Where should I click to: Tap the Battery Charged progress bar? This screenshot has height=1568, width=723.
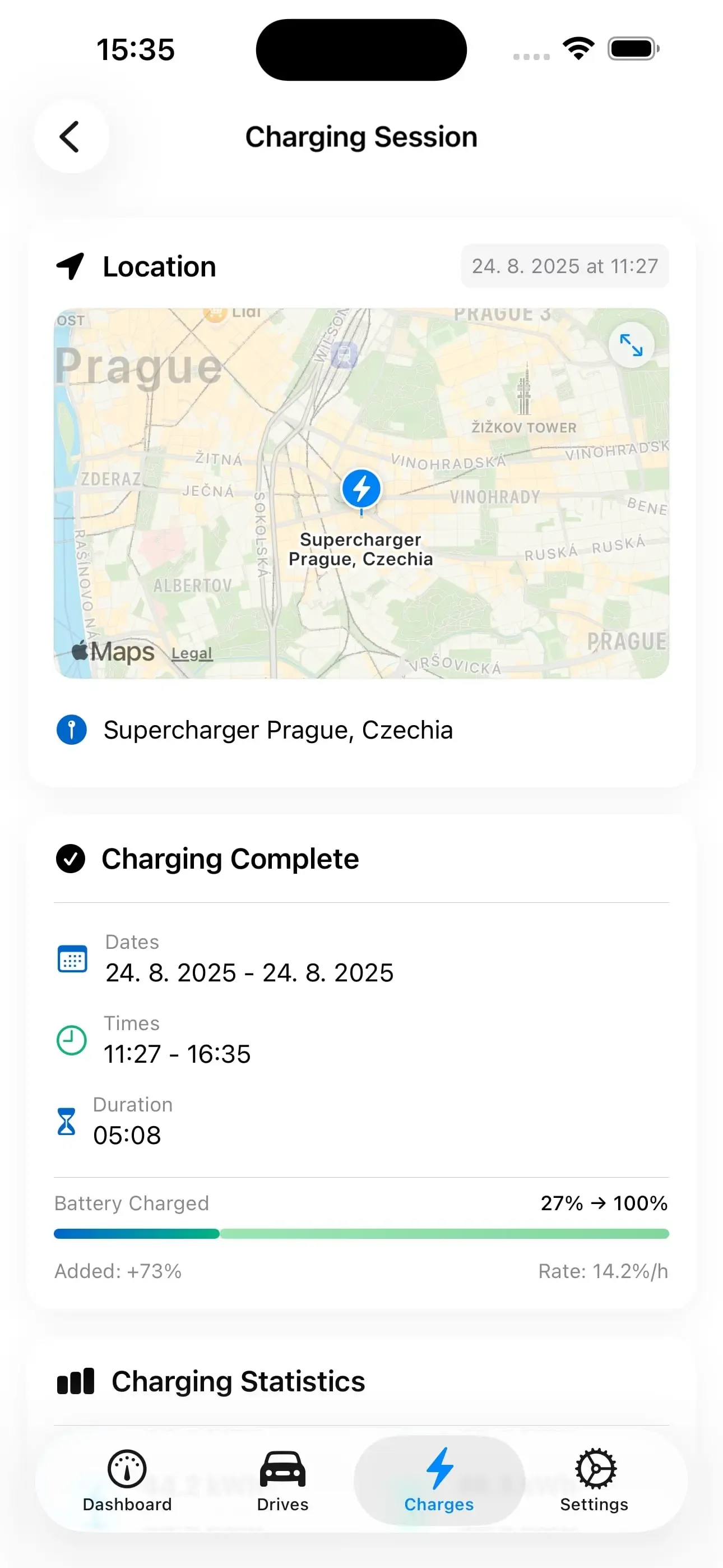click(361, 1234)
